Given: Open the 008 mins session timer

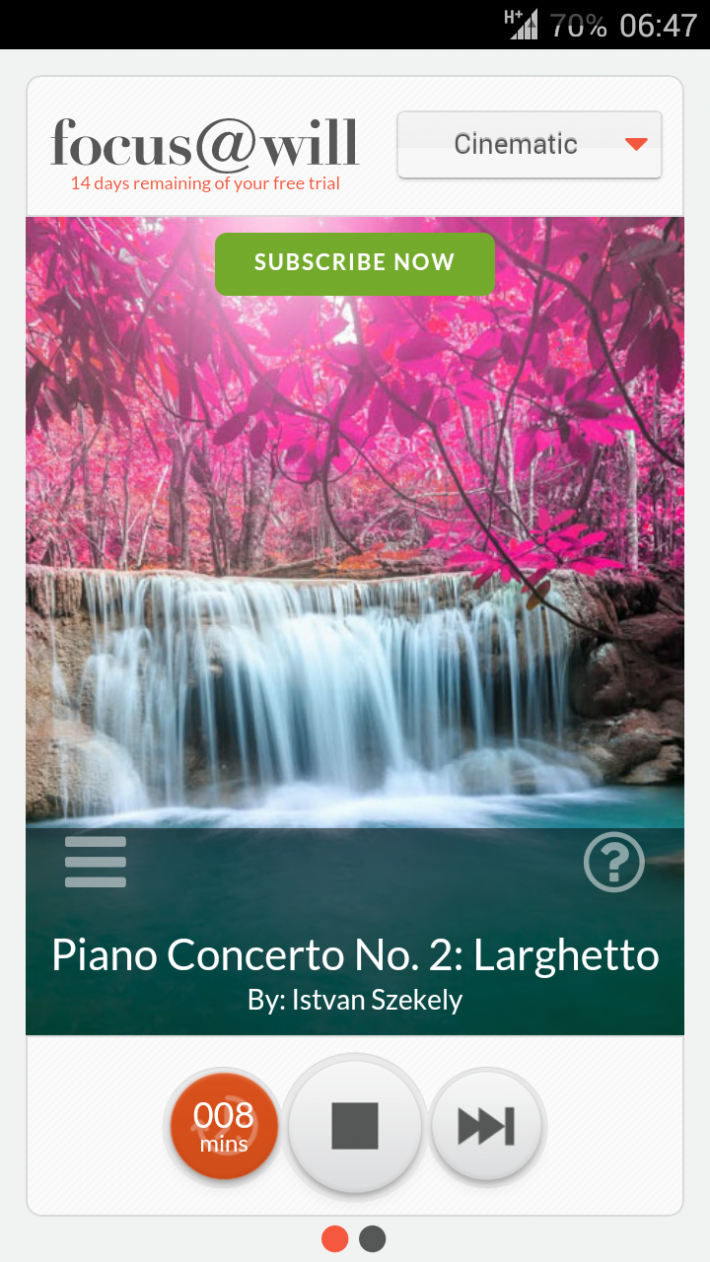Looking at the screenshot, I should 223,1126.
